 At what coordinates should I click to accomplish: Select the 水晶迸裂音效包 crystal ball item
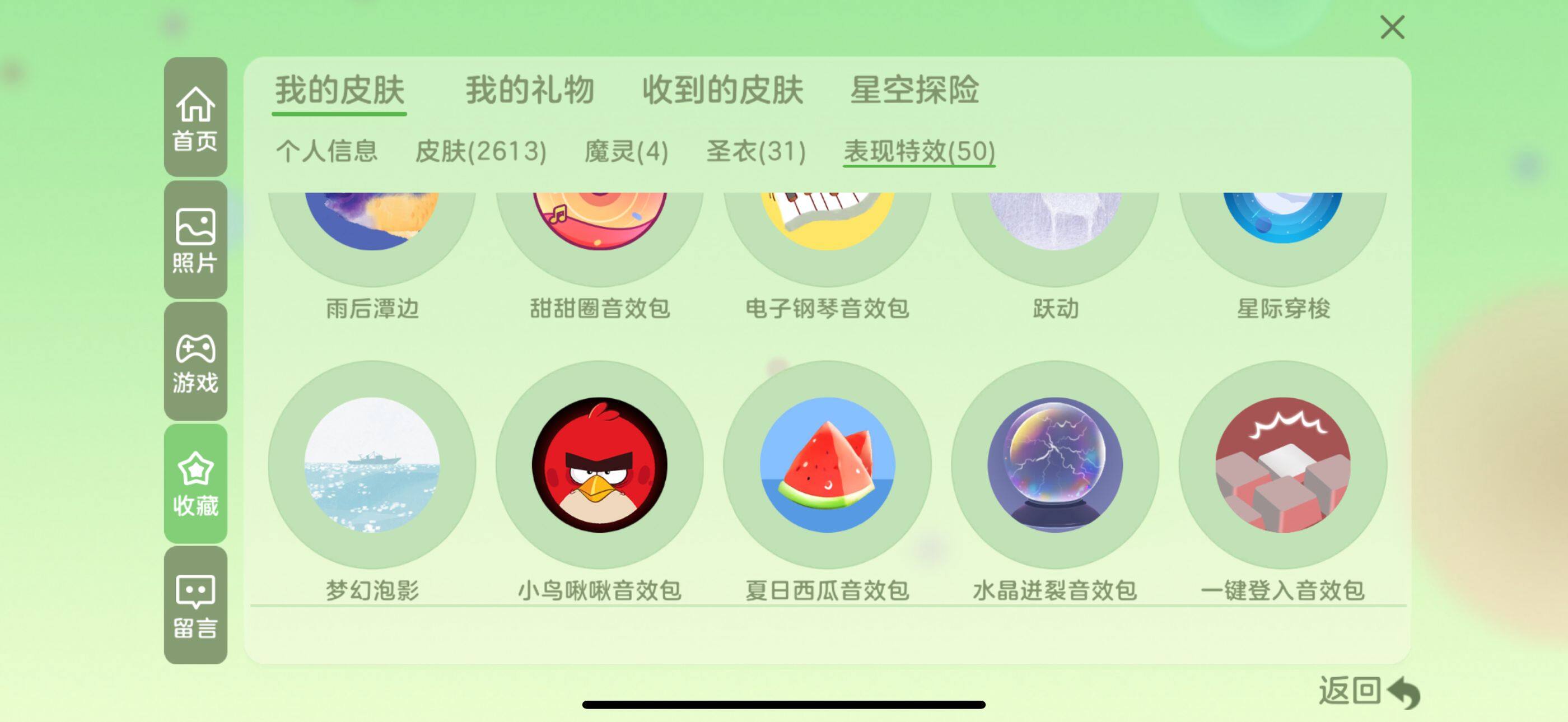pos(1055,465)
